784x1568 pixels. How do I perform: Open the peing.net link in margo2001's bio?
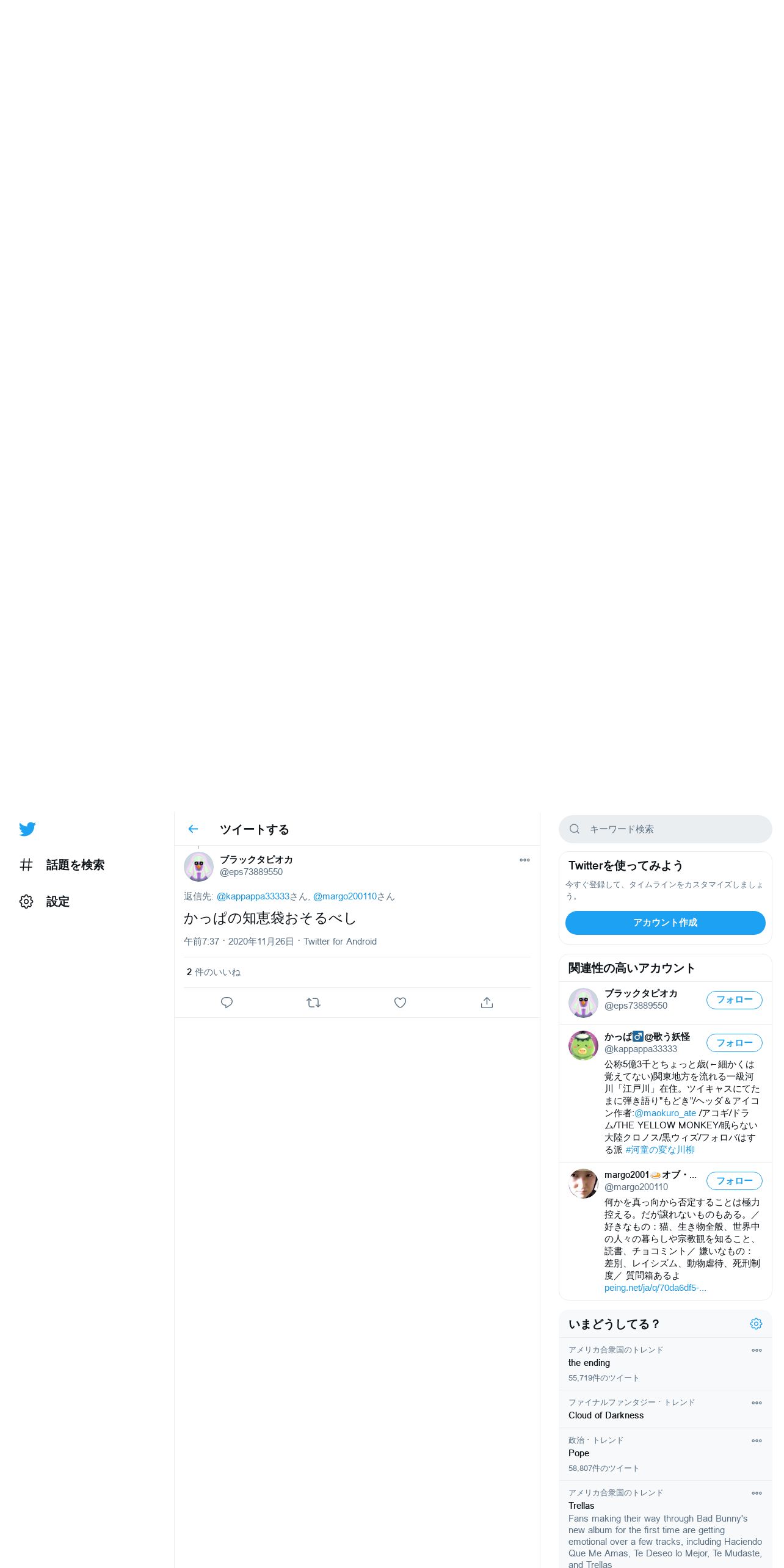point(655,1288)
